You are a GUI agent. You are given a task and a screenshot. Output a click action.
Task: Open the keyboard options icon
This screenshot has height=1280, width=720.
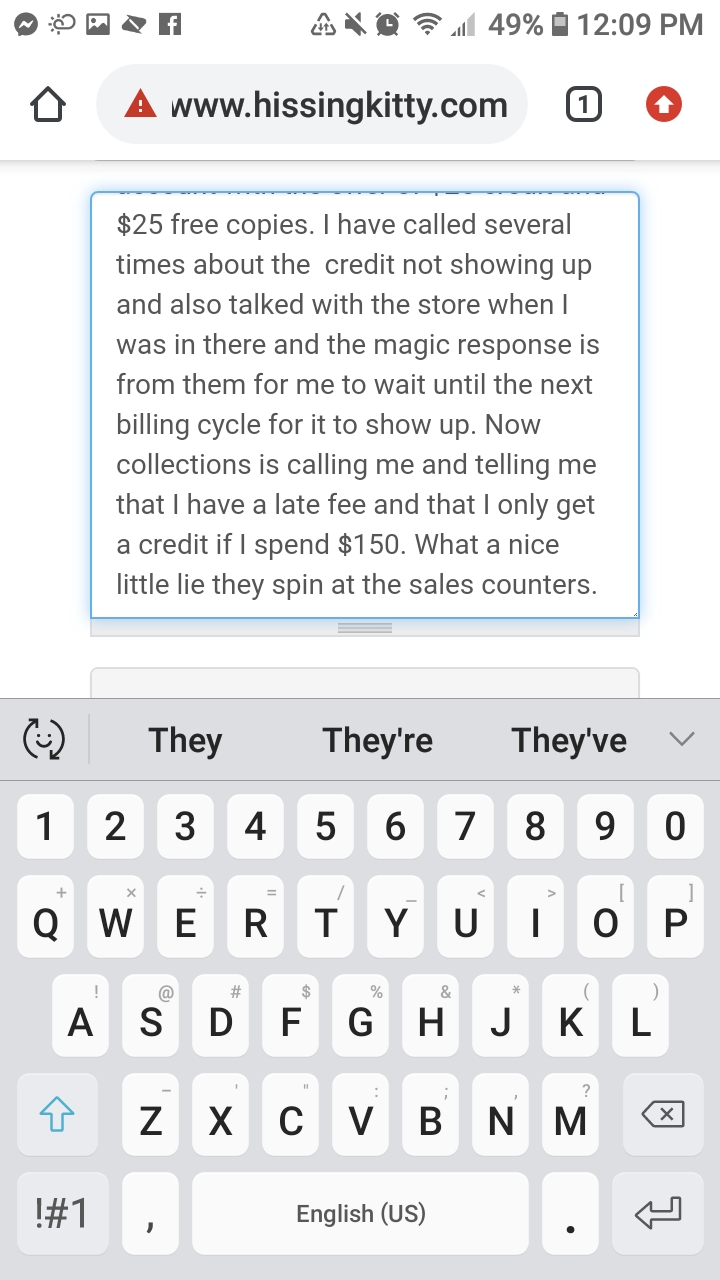point(45,740)
